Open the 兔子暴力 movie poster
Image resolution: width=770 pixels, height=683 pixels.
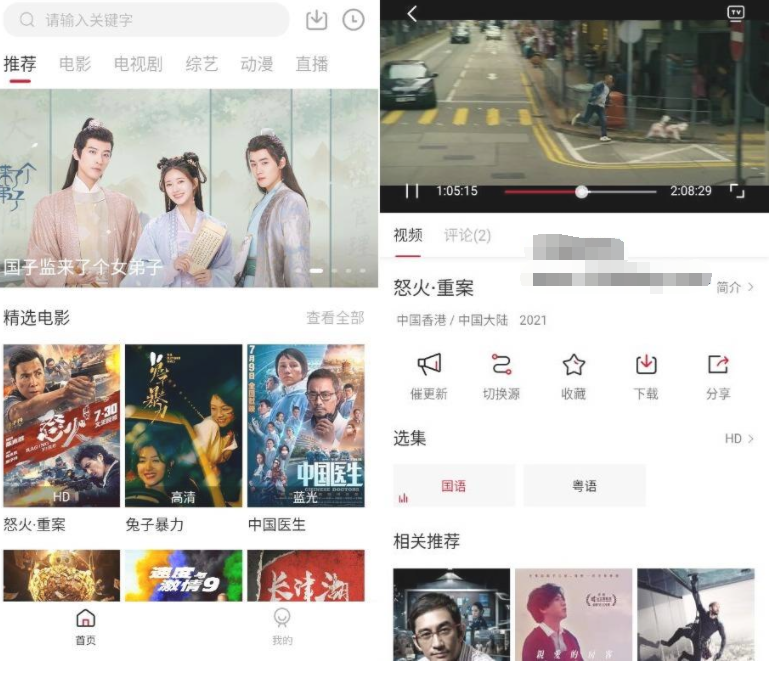point(184,425)
